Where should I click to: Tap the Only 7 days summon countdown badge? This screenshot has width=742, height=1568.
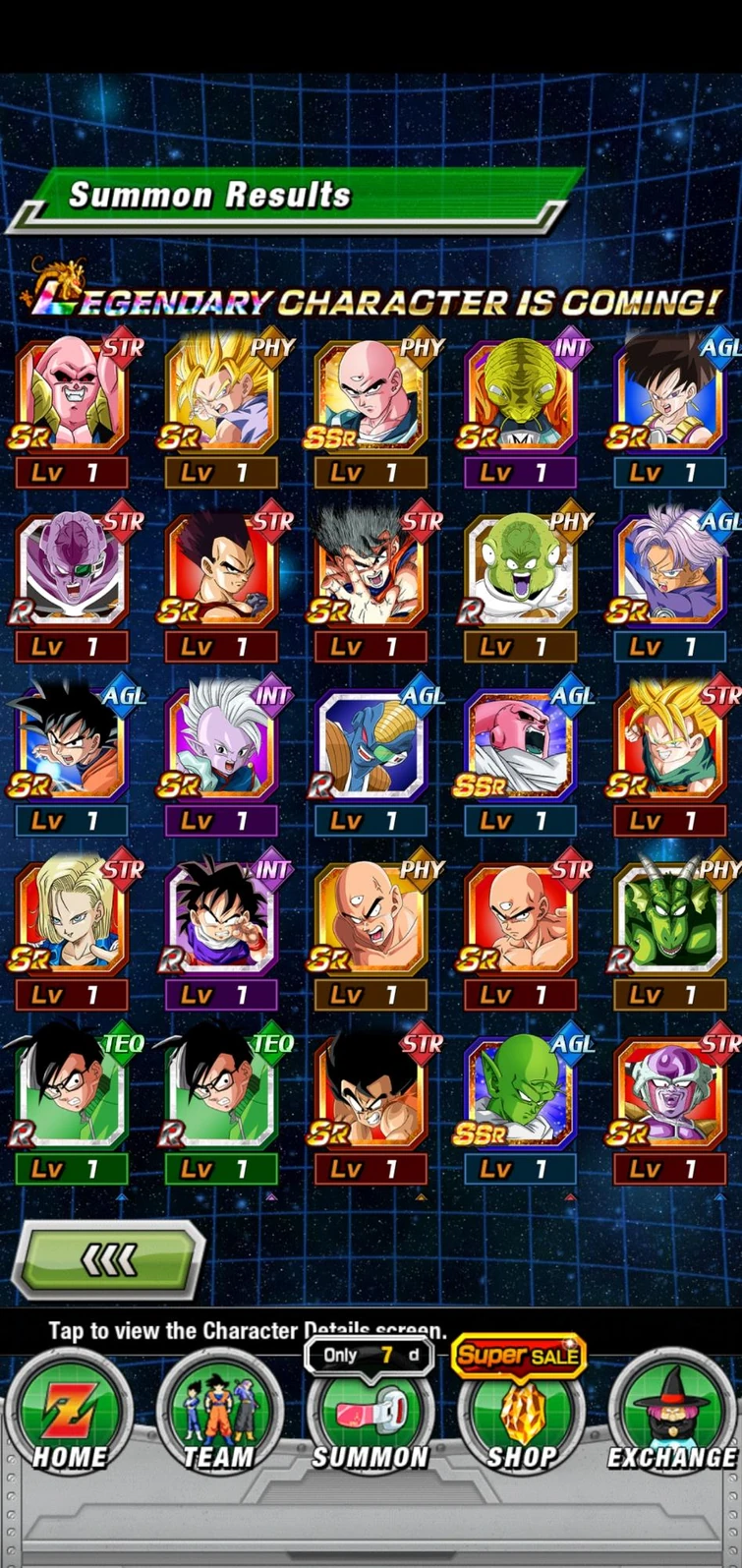(x=370, y=1354)
